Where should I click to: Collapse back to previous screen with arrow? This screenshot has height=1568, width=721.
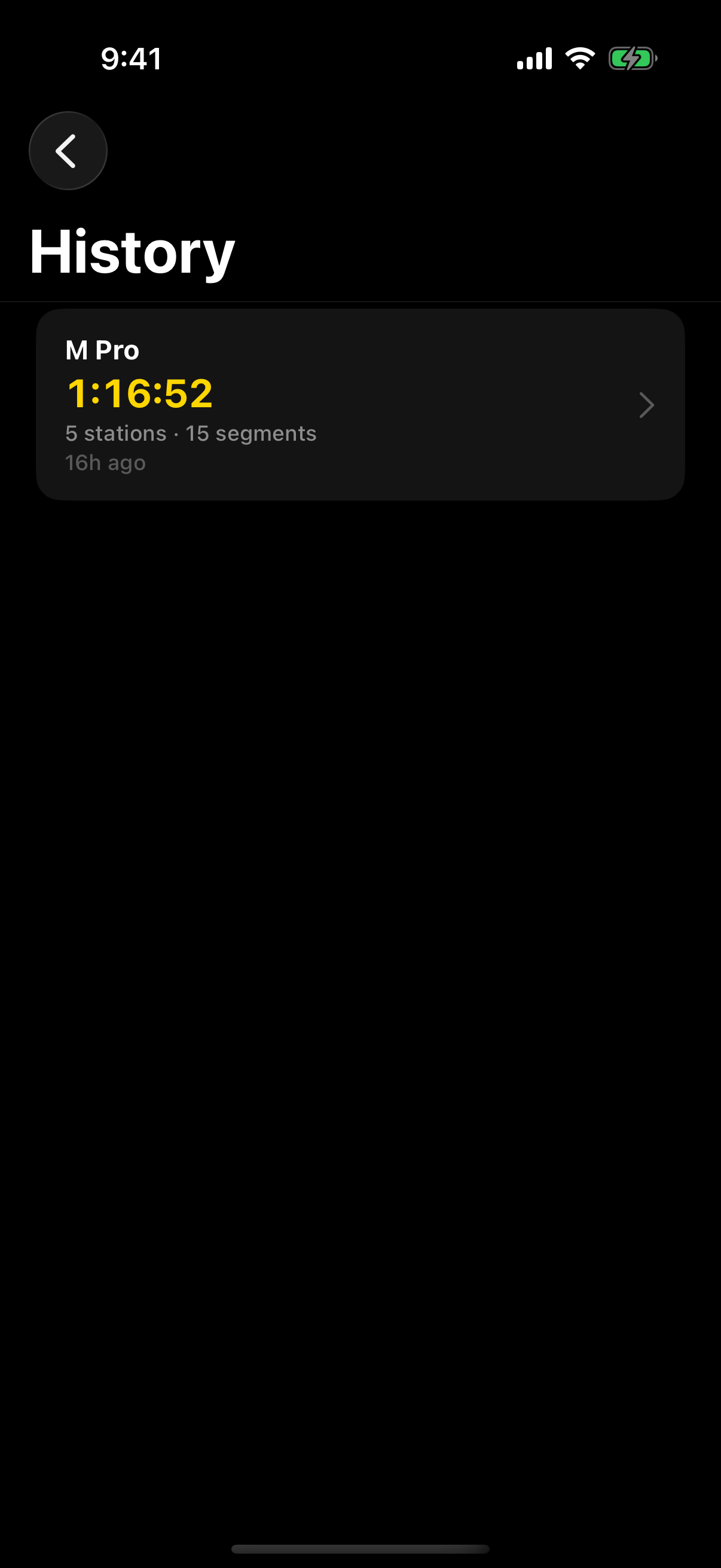pos(68,150)
